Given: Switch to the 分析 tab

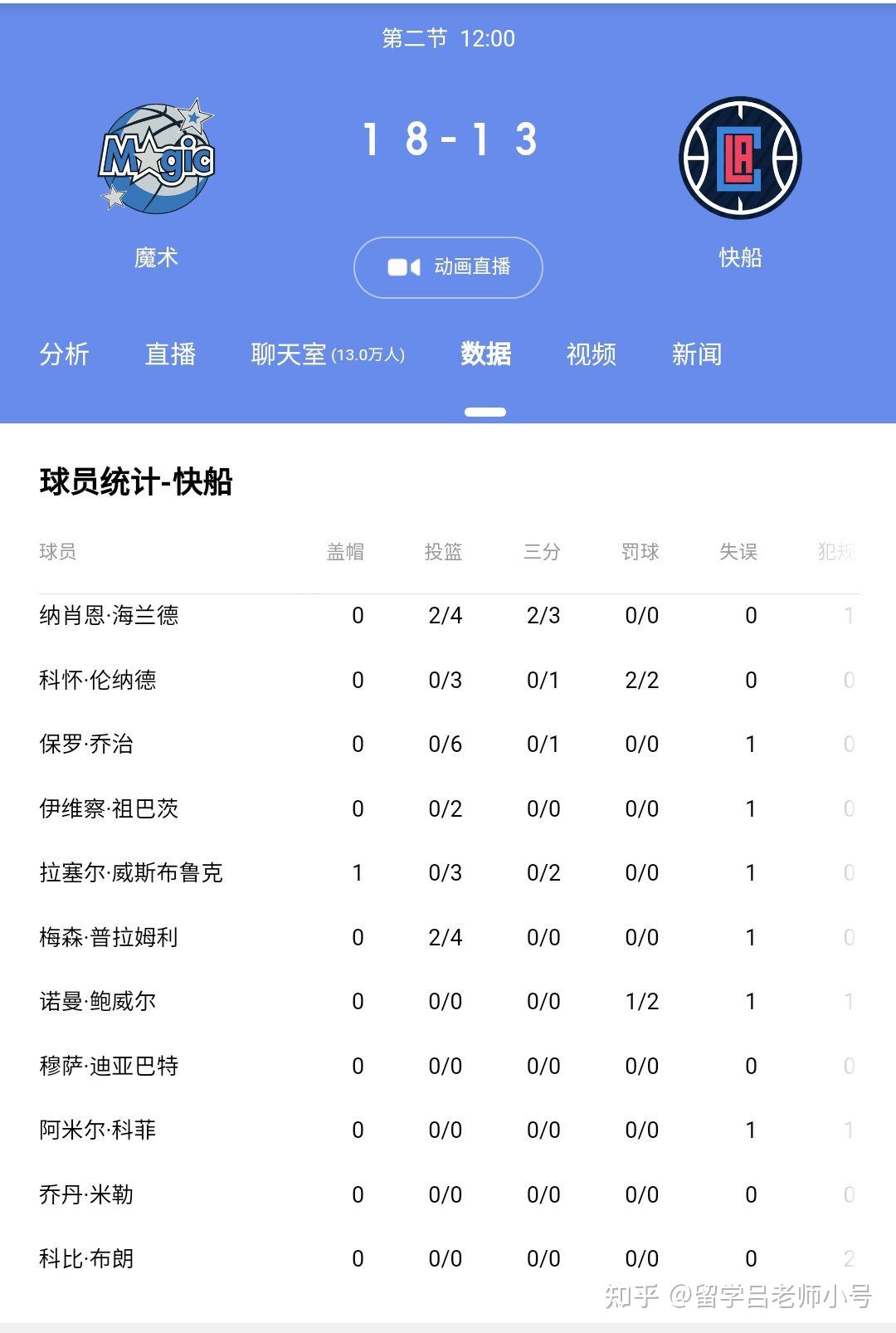Looking at the screenshot, I should (x=64, y=354).
